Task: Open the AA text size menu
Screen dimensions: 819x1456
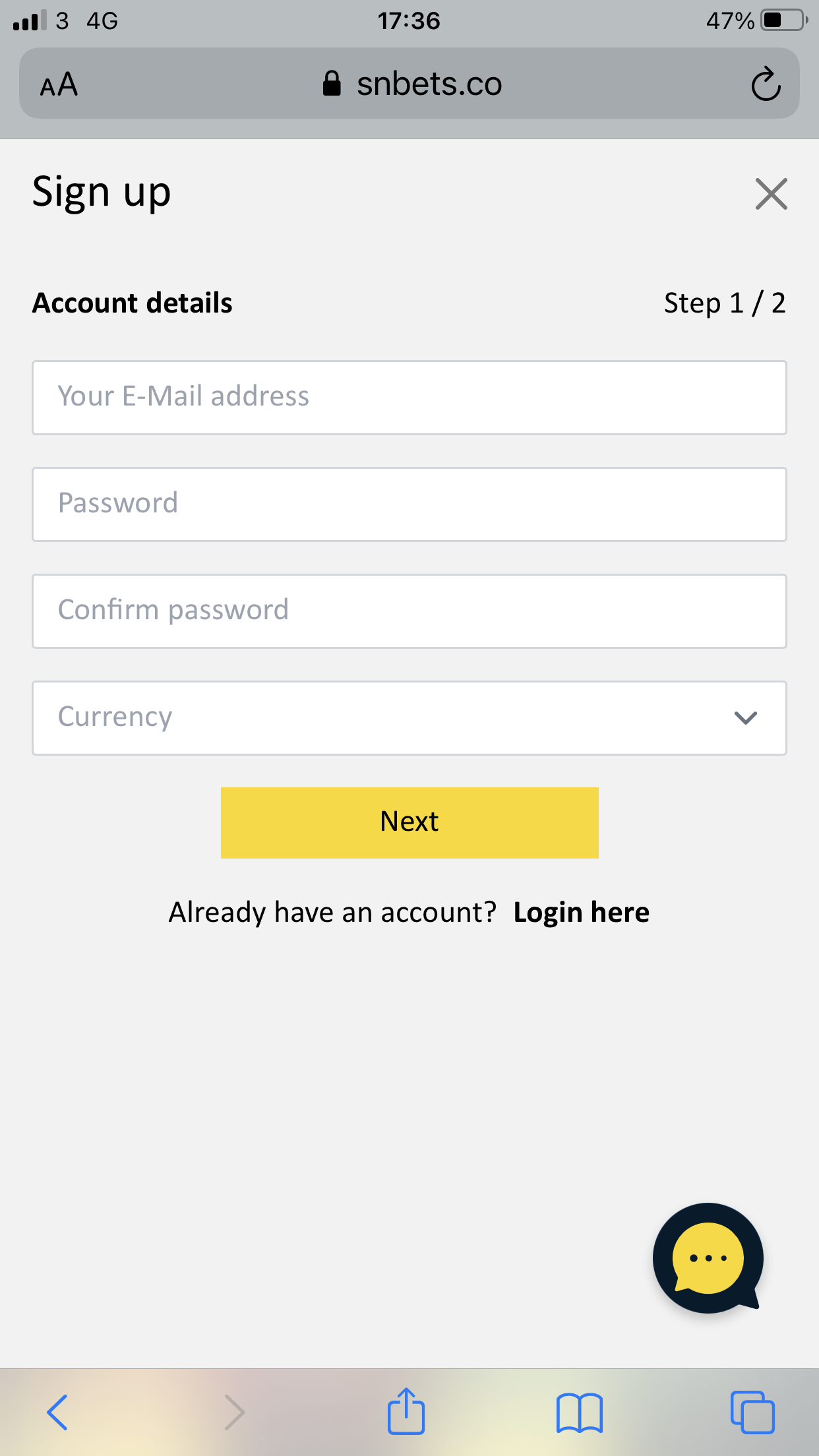Action: coord(59,84)
